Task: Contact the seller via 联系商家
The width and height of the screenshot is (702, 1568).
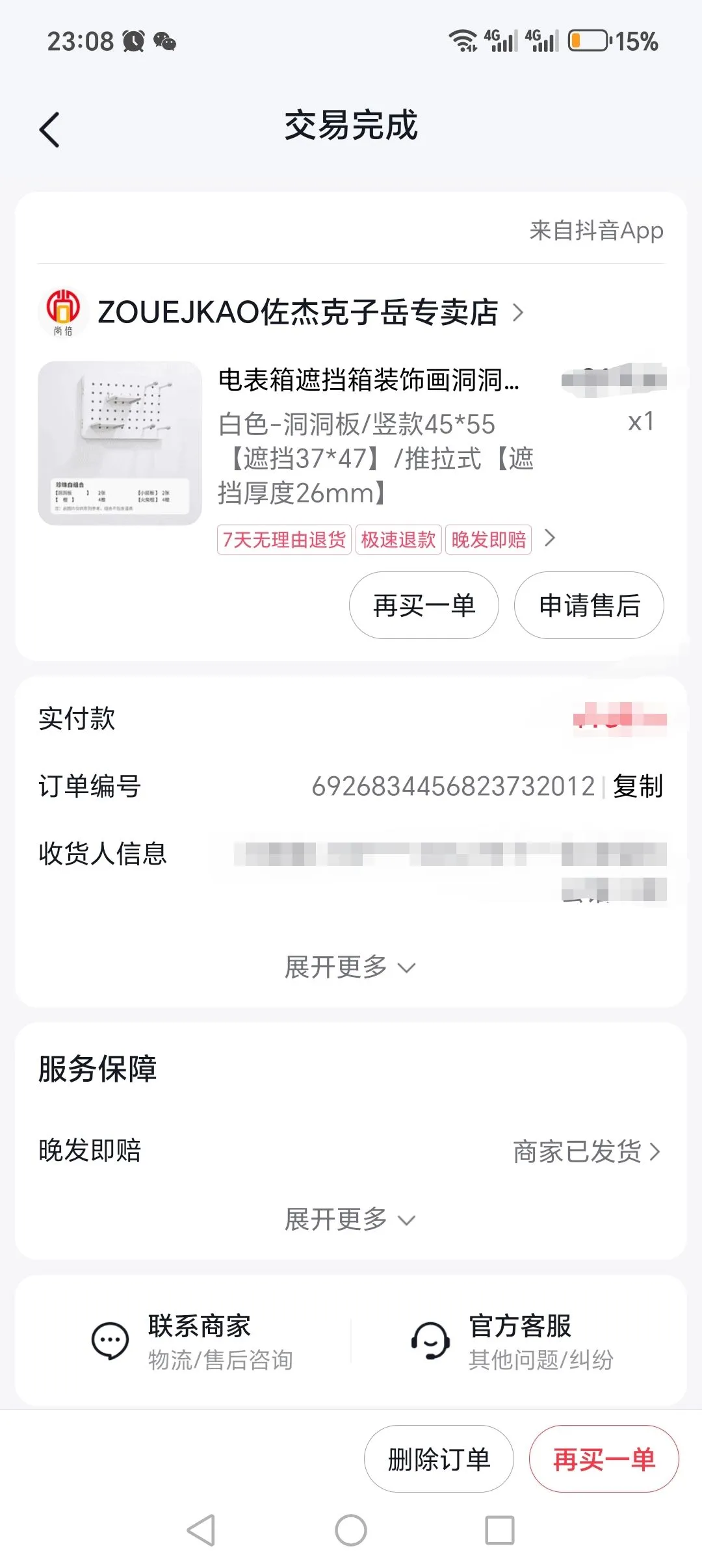Action: (192, 1342)
